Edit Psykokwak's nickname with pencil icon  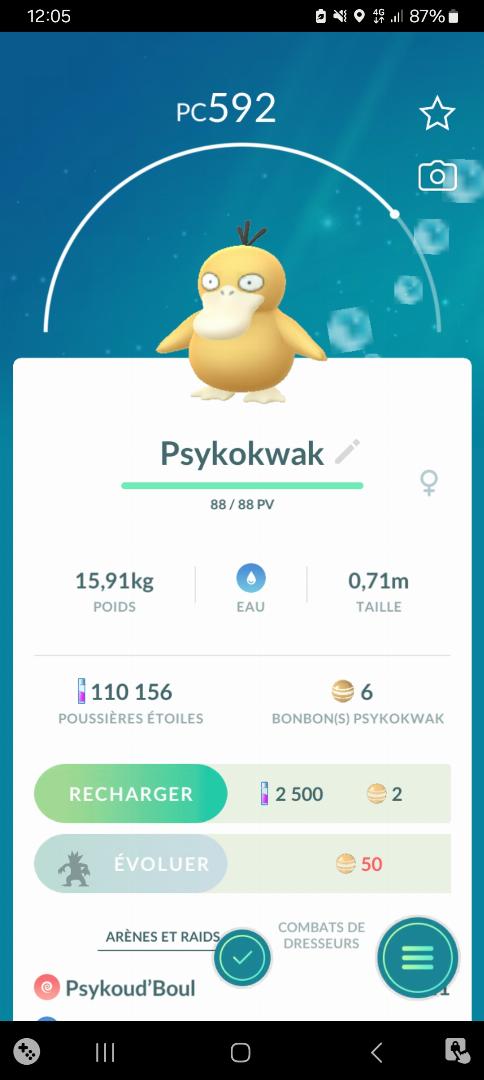(347, 453)
